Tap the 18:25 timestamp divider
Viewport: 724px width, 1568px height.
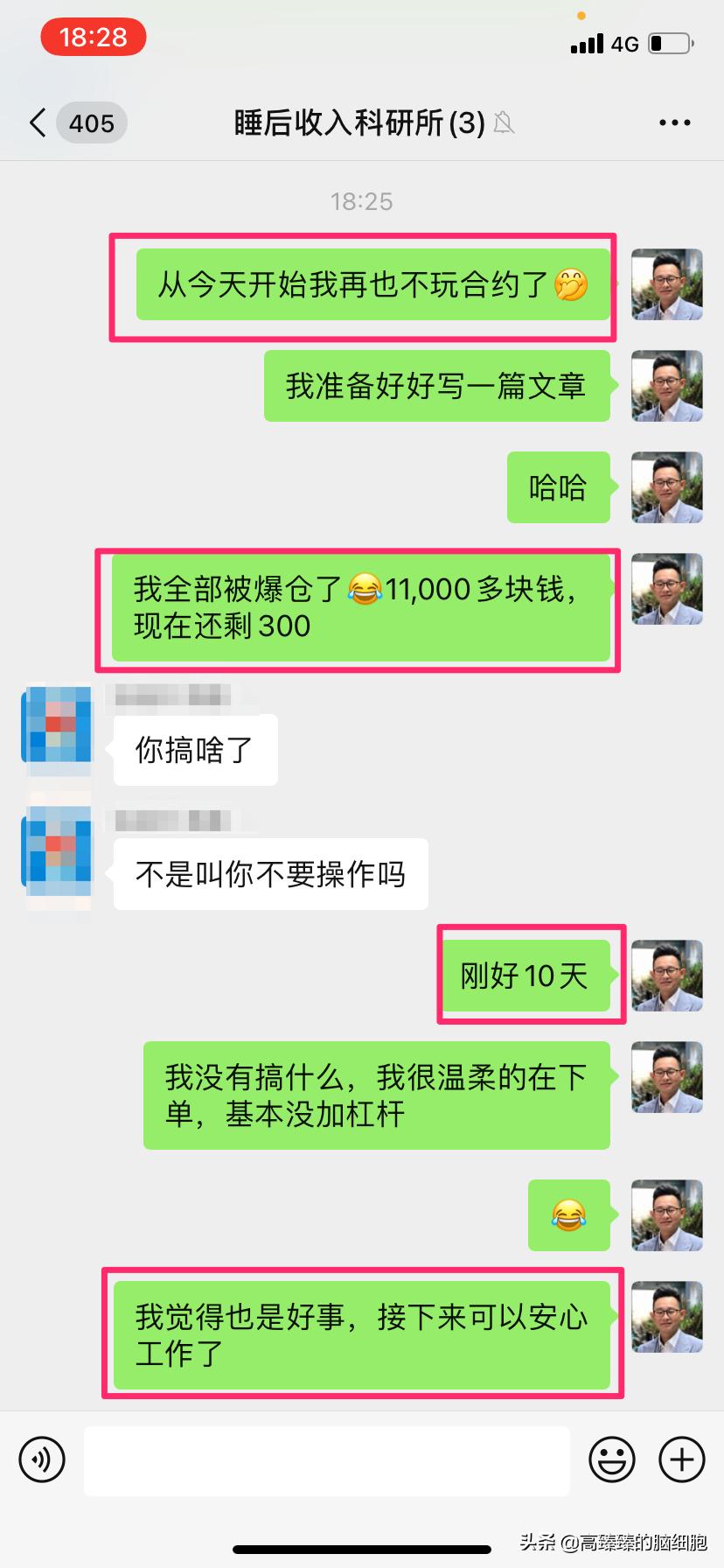[362, 201]
